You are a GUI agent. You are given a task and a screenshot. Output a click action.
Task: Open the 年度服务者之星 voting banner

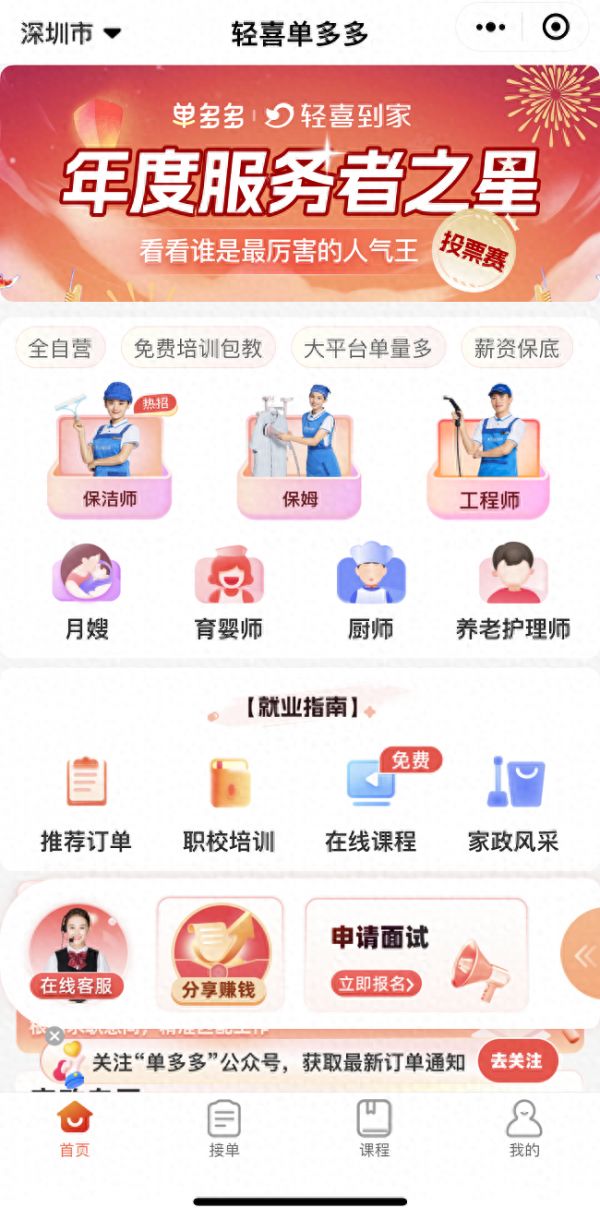[x=300, y=183]
